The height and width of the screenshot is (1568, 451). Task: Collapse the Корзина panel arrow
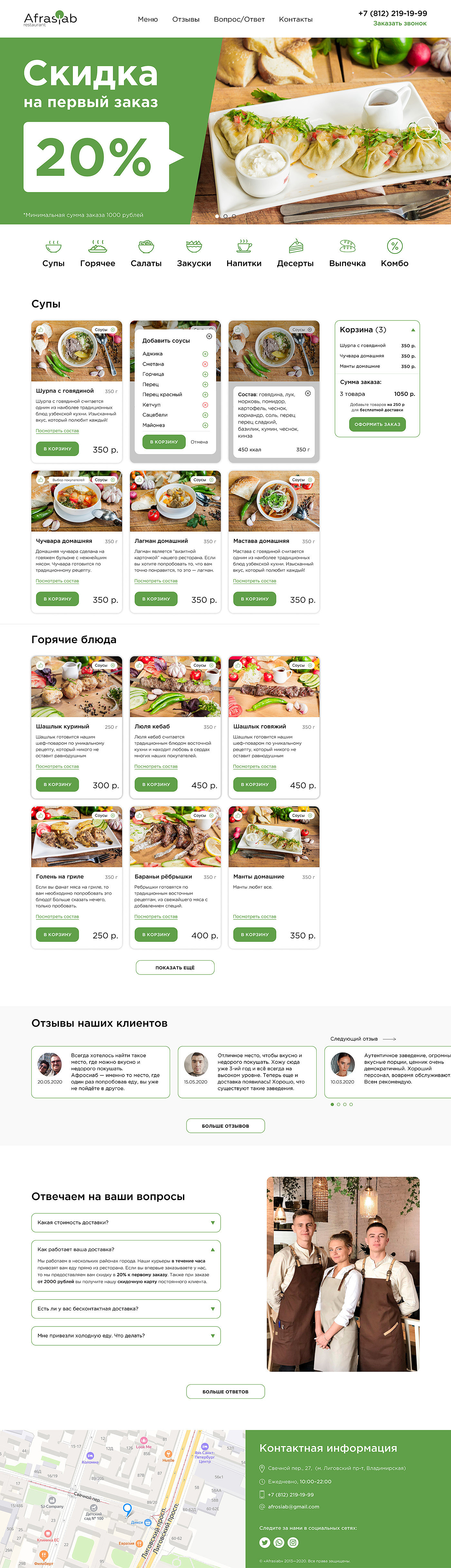coord(413,330)
